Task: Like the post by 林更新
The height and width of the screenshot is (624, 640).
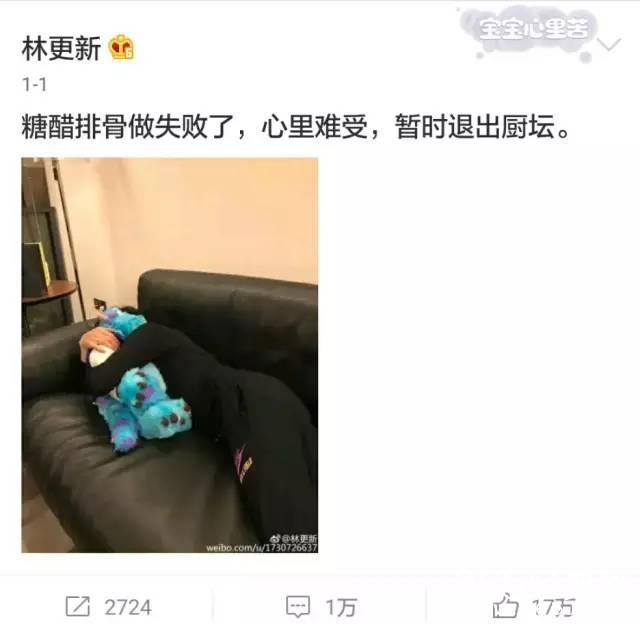Action: [x=534, y=605]
